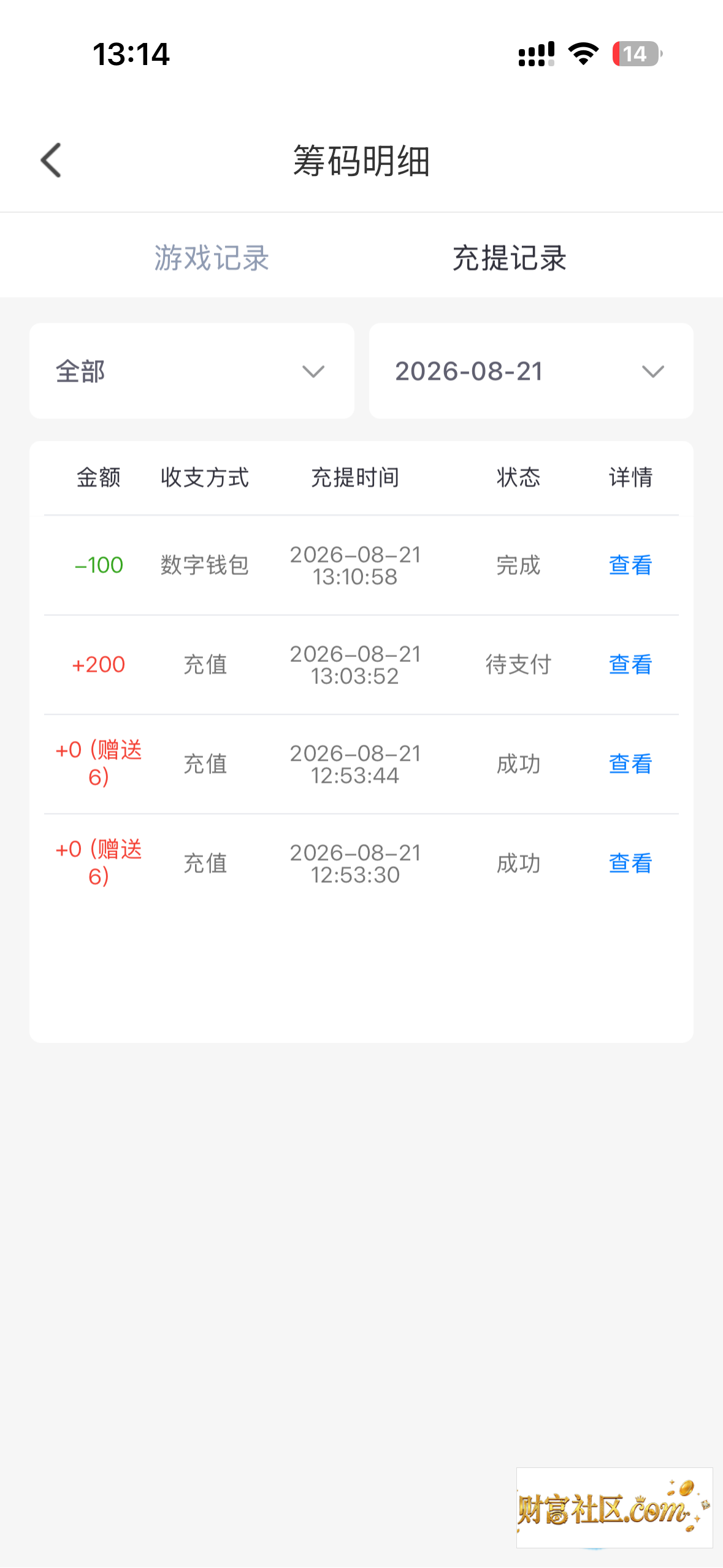Select the 充提记录 tab
723x1568 pixels.
pos(510,258)
